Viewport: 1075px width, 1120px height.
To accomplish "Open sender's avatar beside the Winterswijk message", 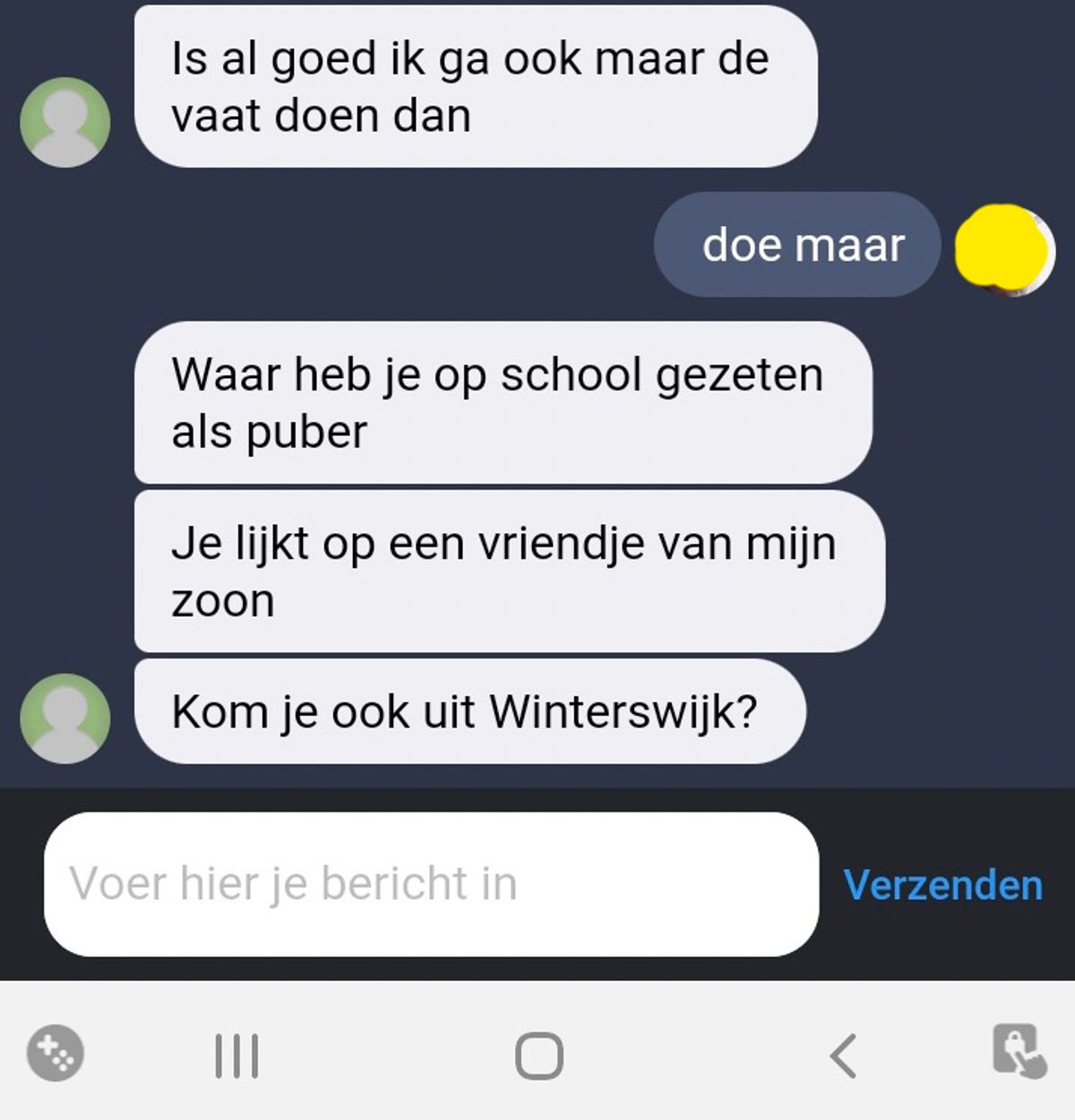I will (65, 719).
